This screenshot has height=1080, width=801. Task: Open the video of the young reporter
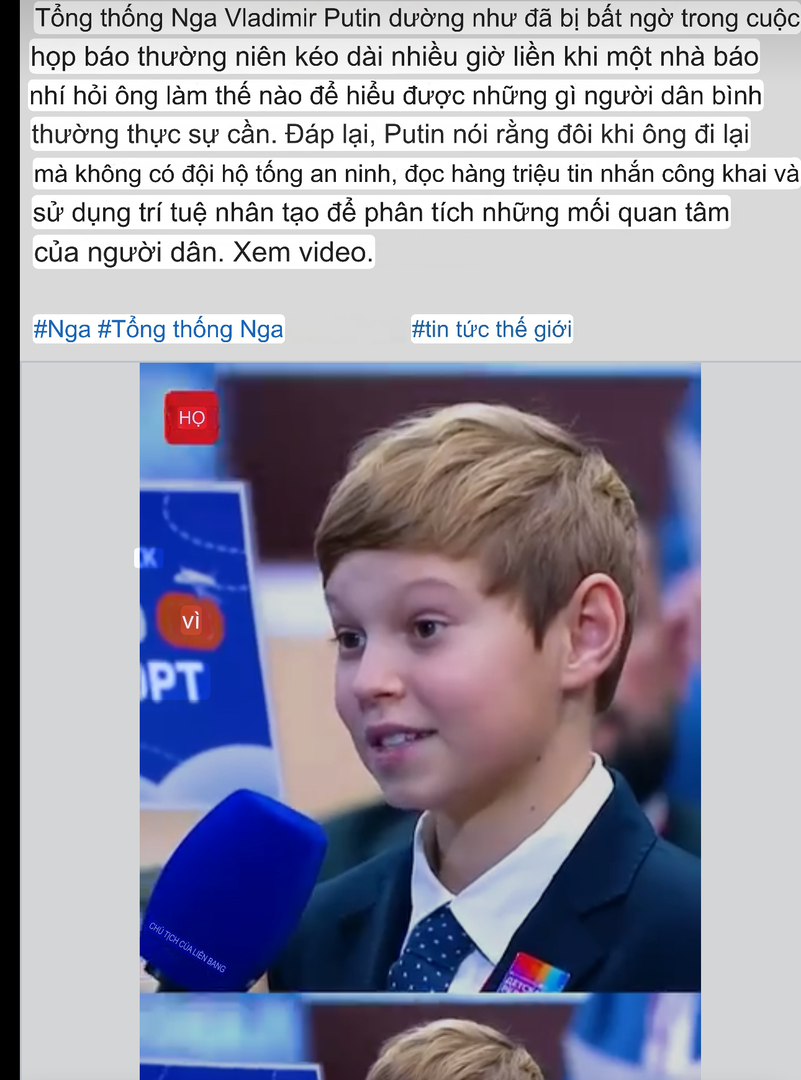tap(420, 680)
